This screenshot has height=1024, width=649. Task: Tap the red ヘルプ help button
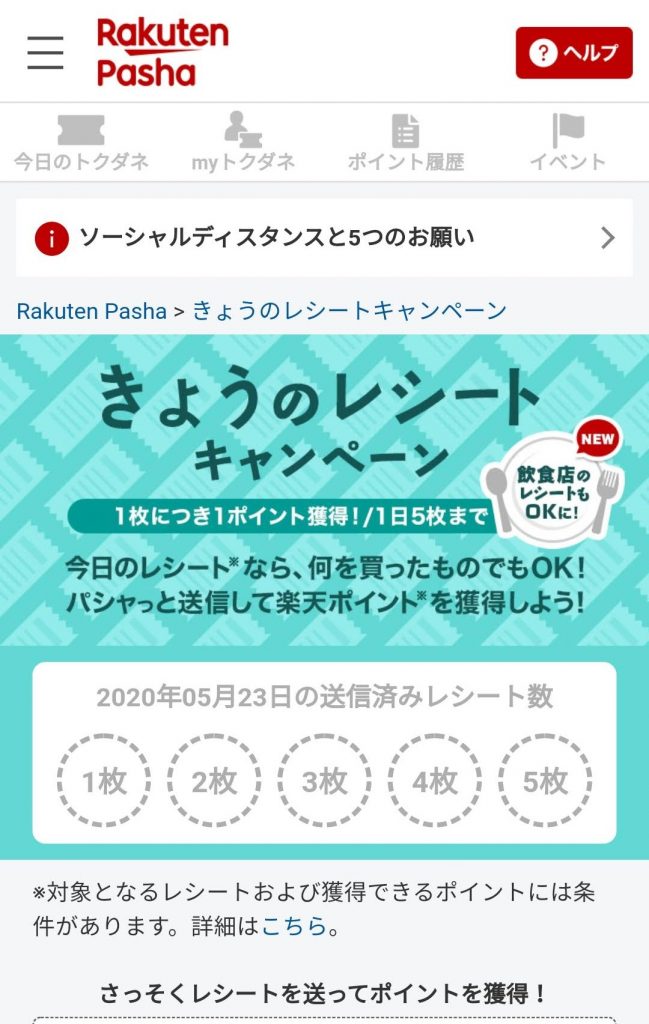pyautogui.click(x=574, y=53)
